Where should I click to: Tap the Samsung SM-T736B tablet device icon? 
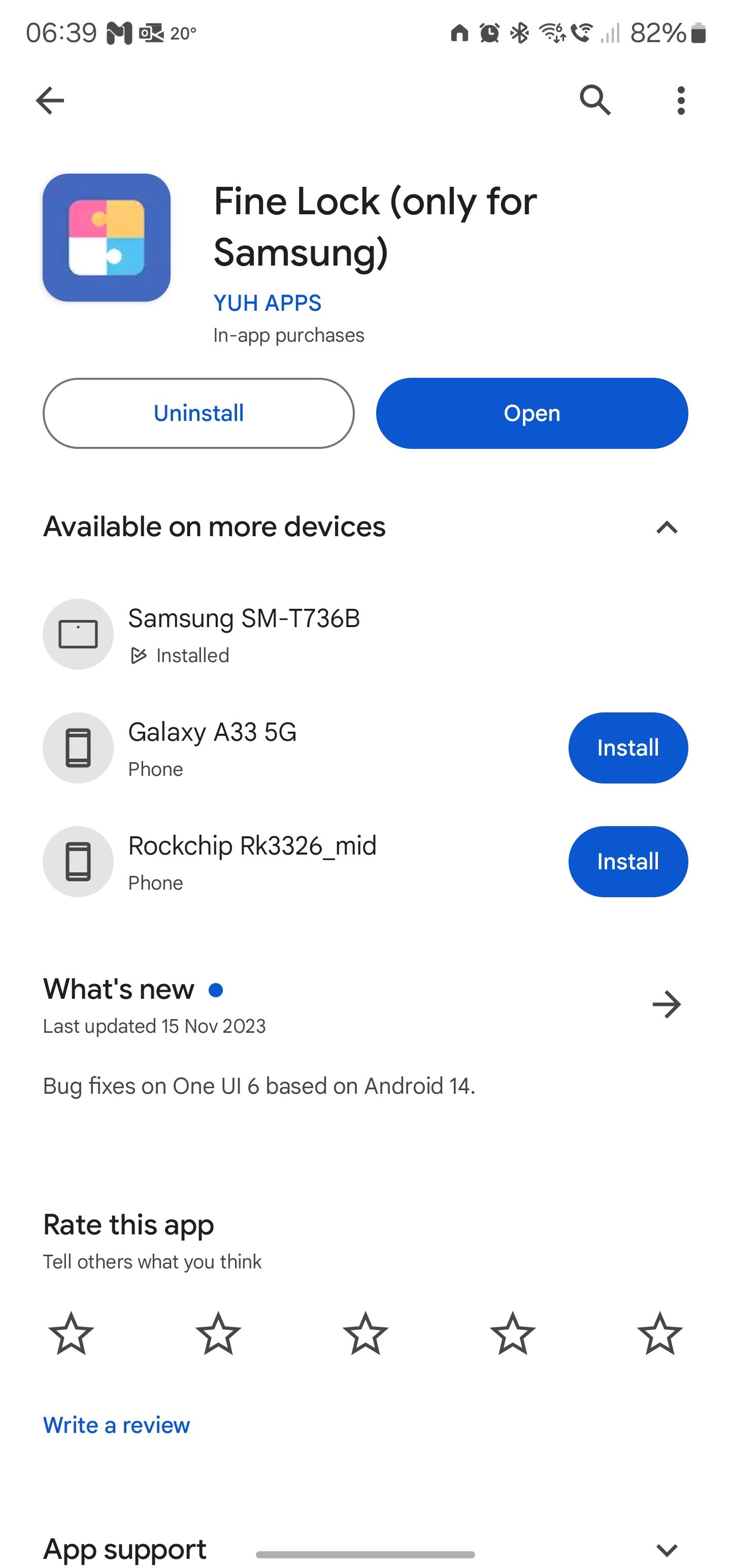tap(78, 634)
